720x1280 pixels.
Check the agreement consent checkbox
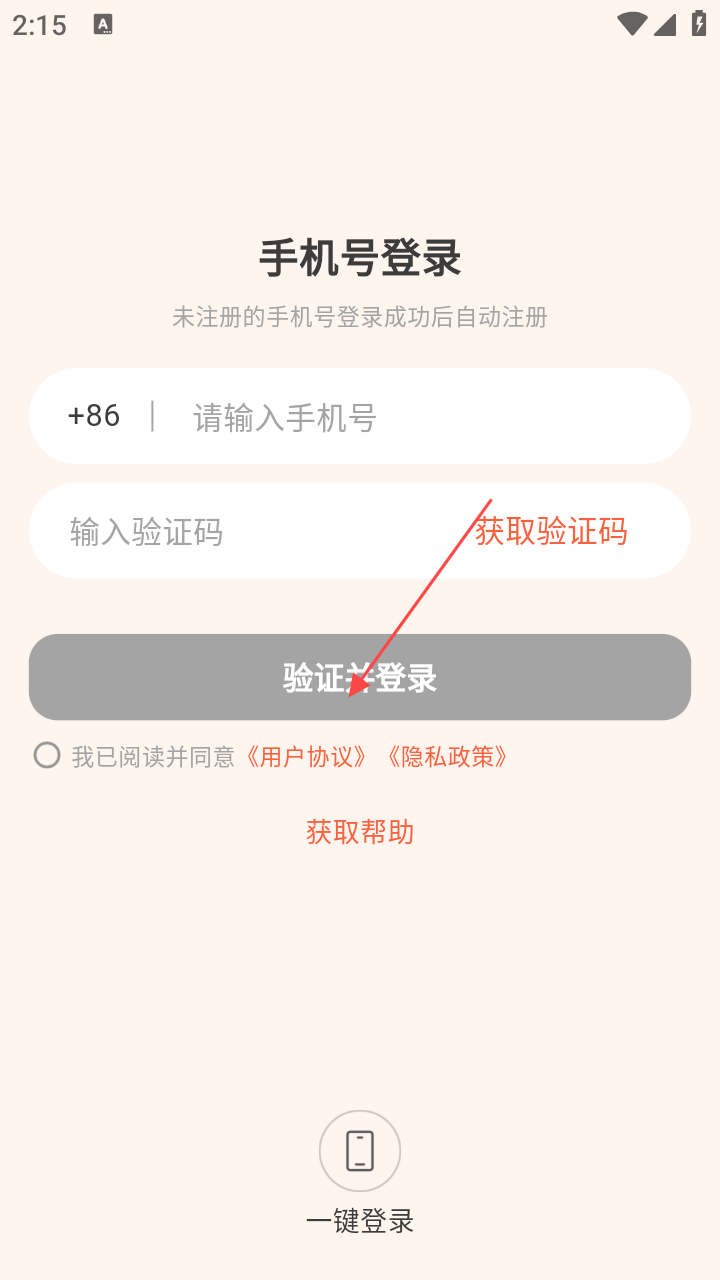pyautogui.click(x=47, y=755)
